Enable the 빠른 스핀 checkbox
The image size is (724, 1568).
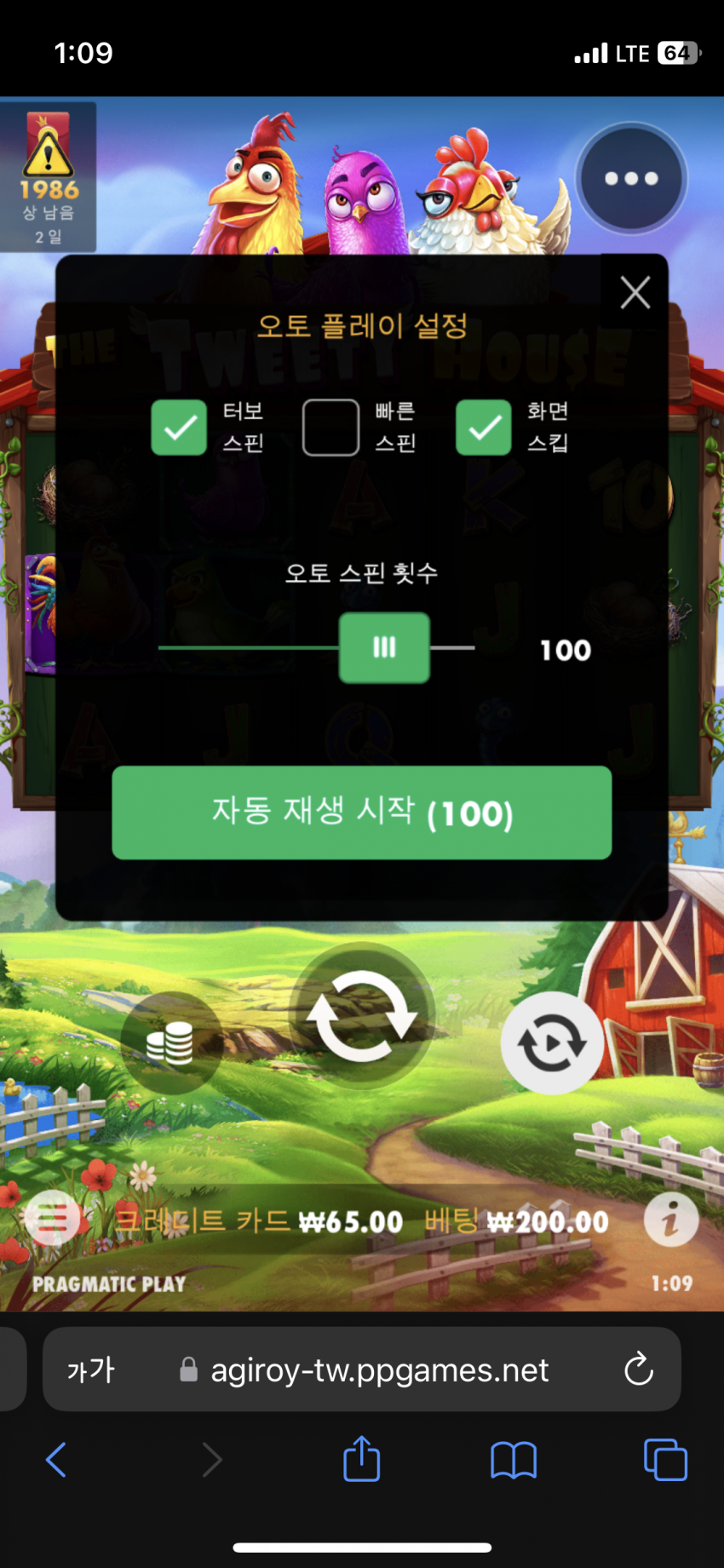tap(330, 427)
